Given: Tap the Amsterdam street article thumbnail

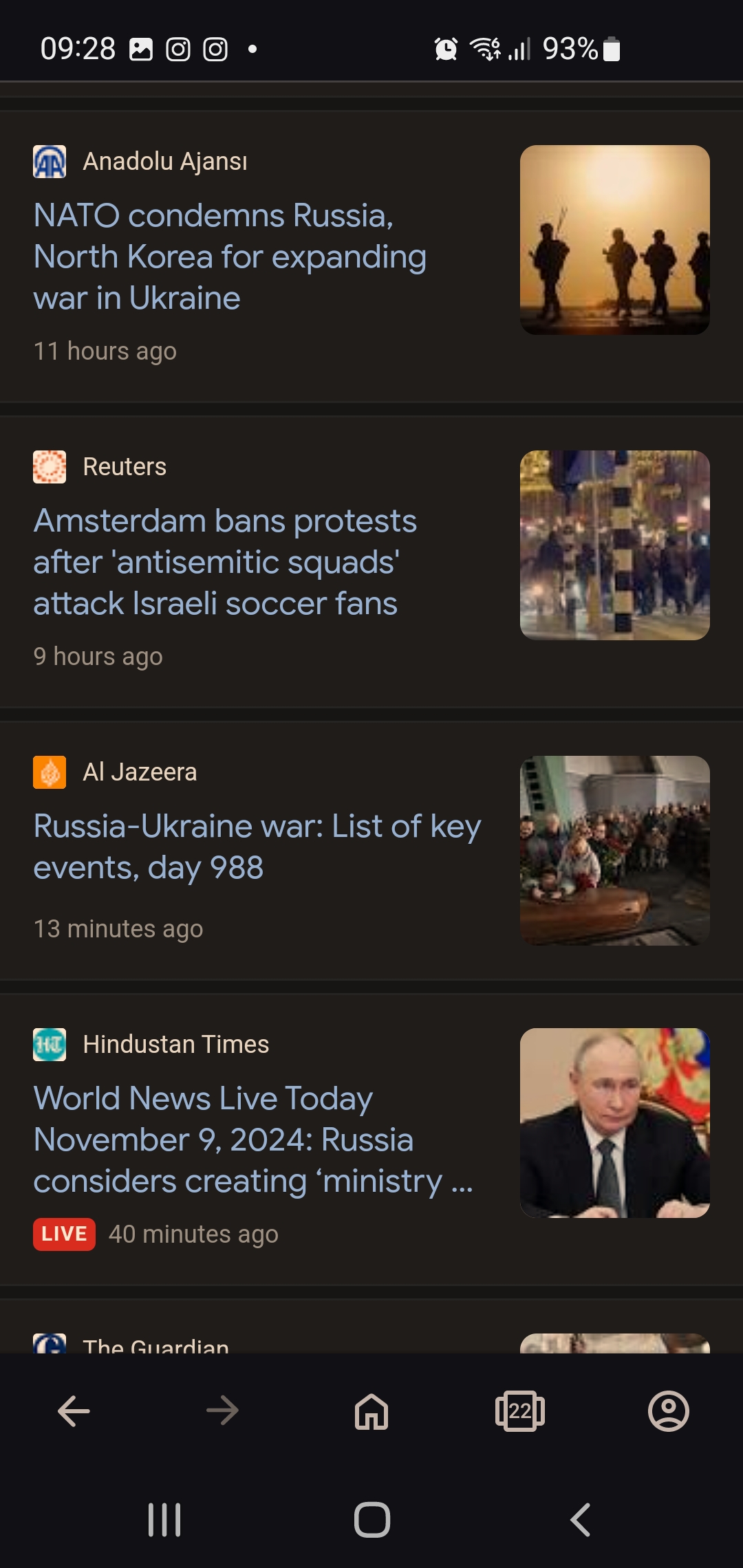Looking at the screenshot, I should [x=614, y=545].
